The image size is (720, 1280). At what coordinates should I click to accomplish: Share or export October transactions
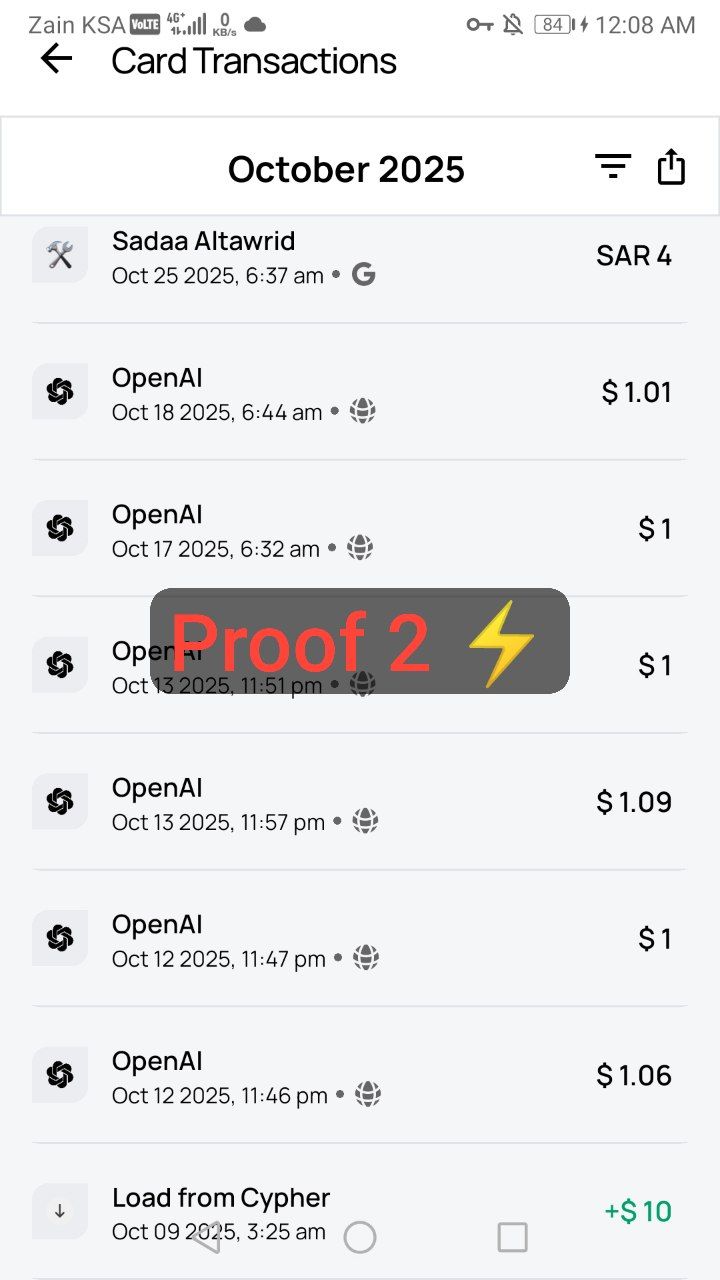click(x=671, y=167)
